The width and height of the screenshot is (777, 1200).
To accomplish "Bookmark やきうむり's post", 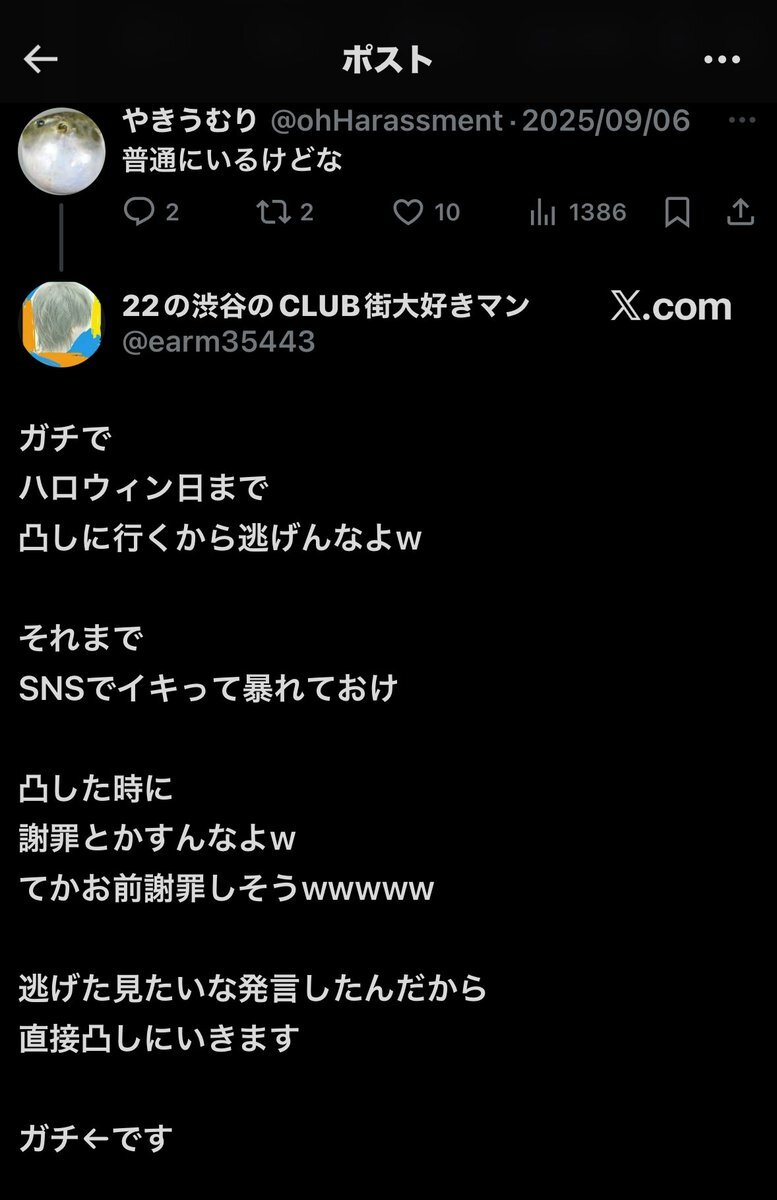I will [x=677, y=212].
